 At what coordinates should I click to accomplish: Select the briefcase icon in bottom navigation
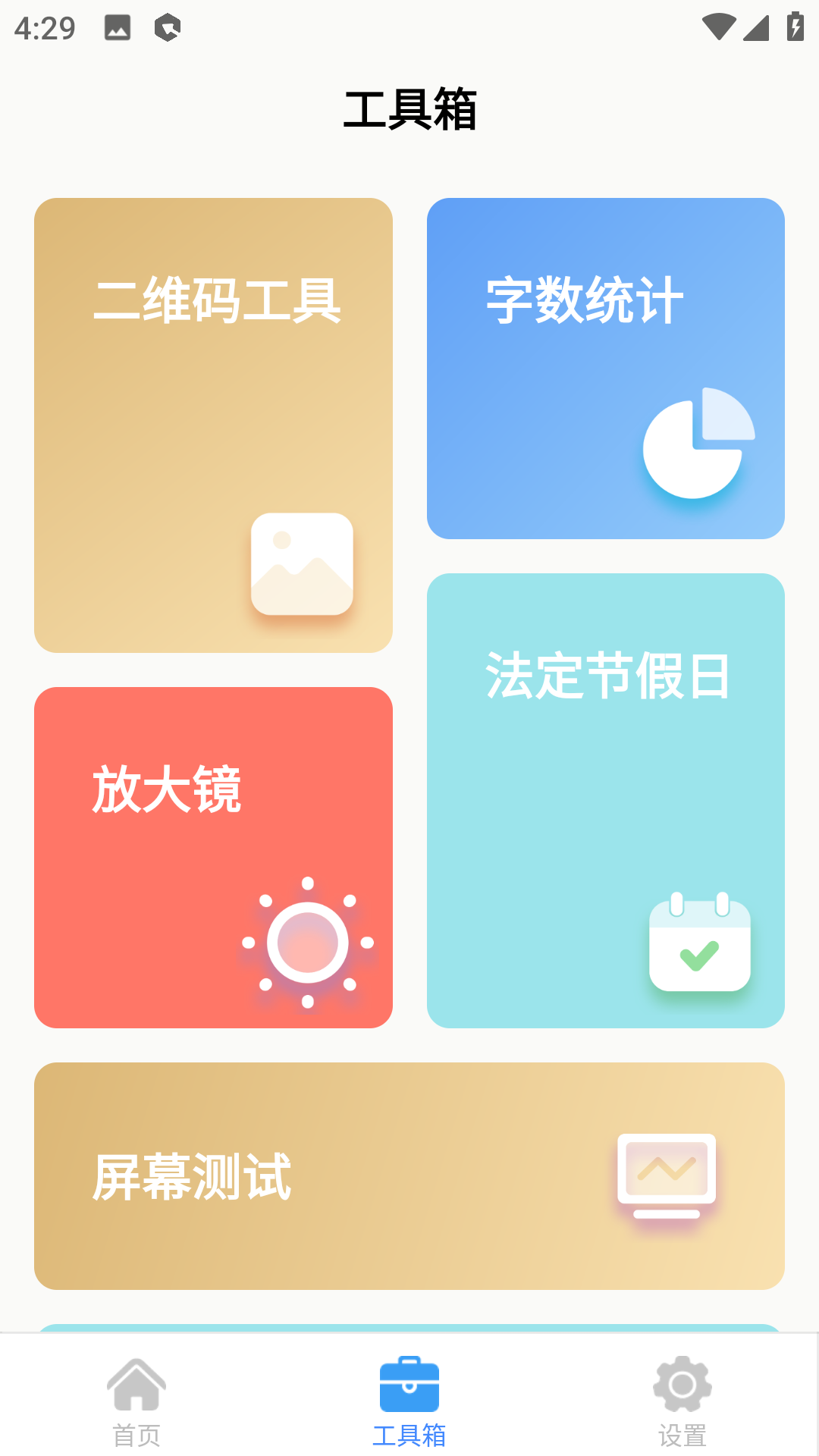(409, 1385)
